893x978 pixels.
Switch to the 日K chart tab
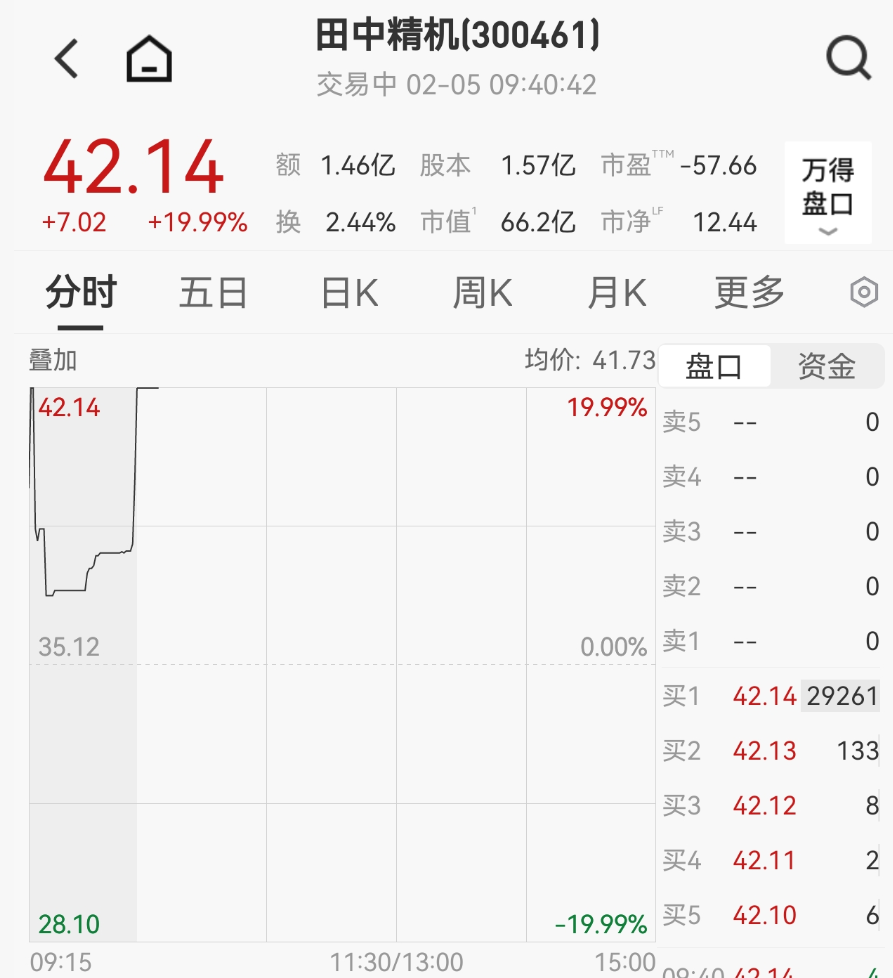349,293
